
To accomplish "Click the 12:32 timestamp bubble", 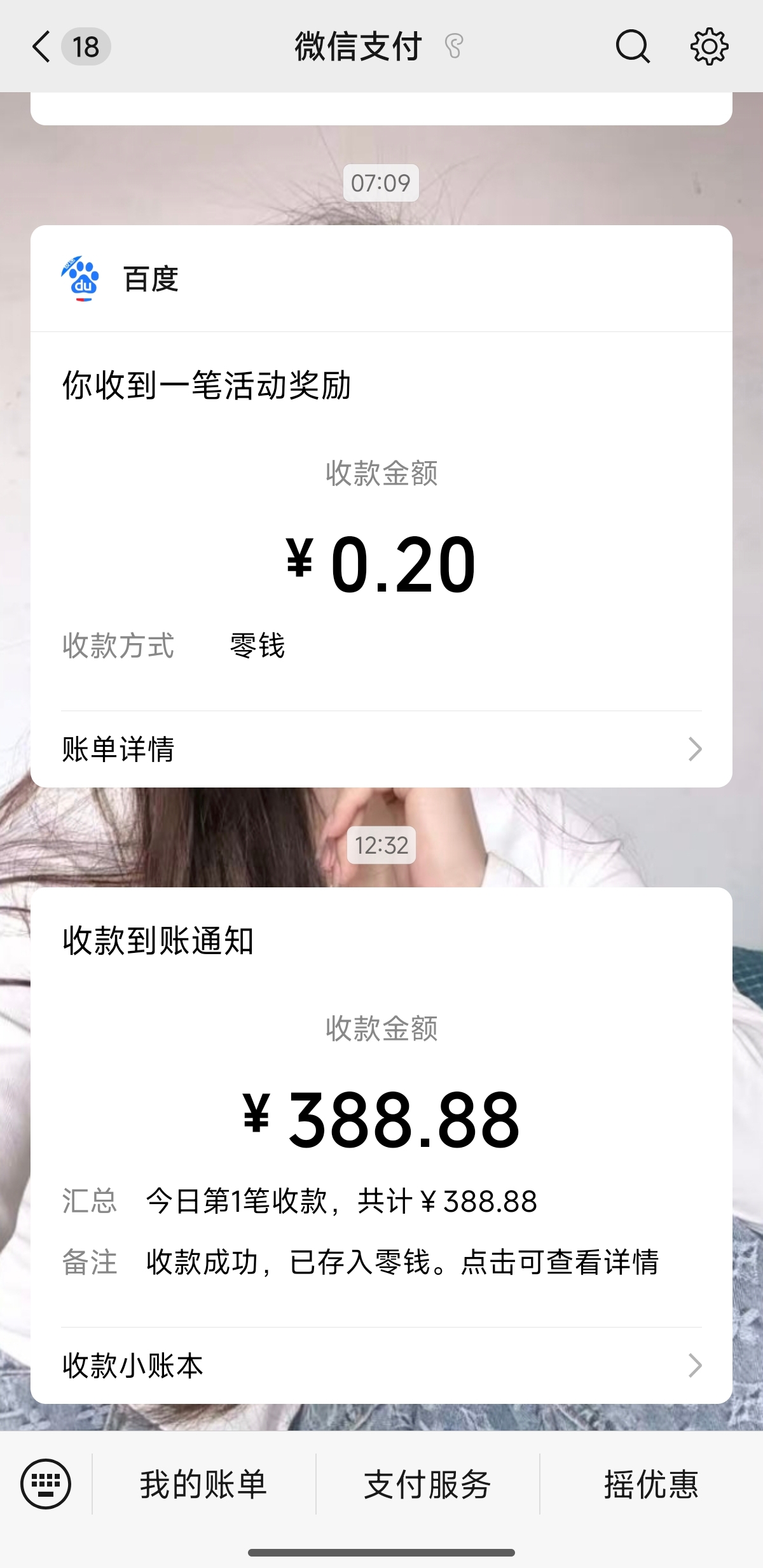I will (x=381, y=845).
